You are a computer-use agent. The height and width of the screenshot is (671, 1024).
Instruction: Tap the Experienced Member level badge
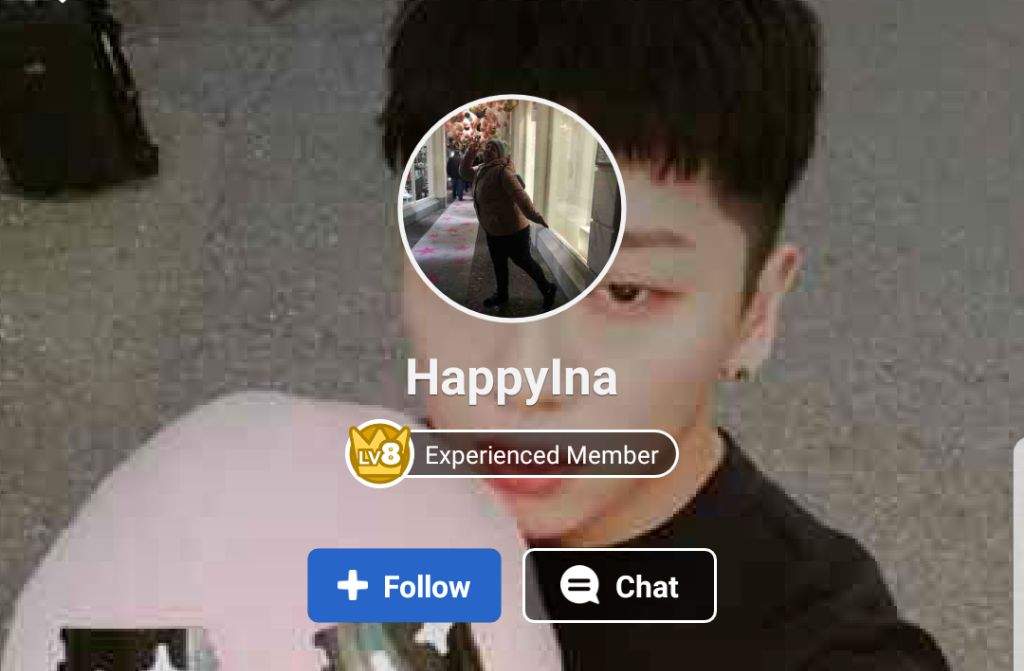click(x=514, y=455)
